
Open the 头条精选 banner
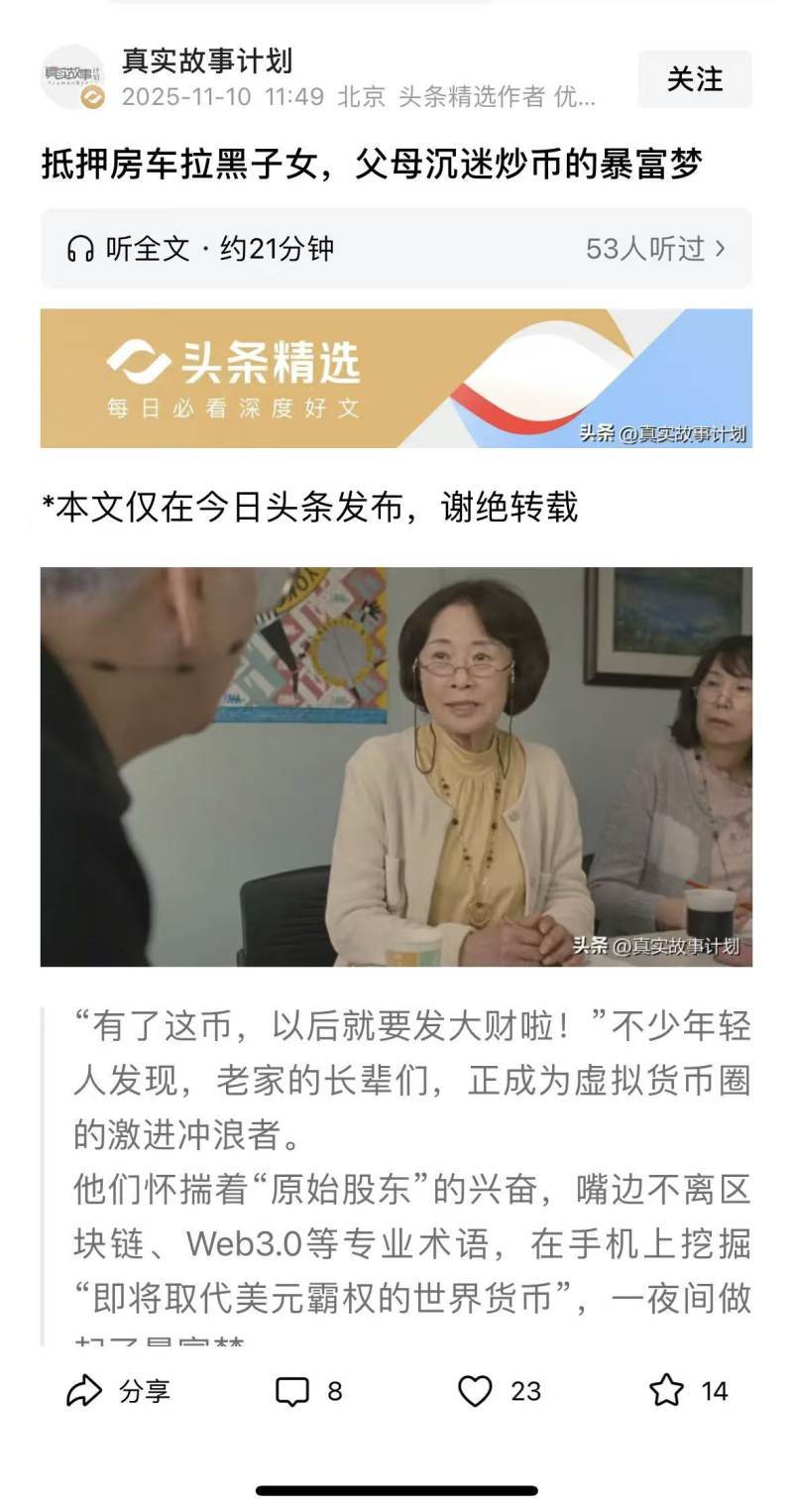[396, 378]
